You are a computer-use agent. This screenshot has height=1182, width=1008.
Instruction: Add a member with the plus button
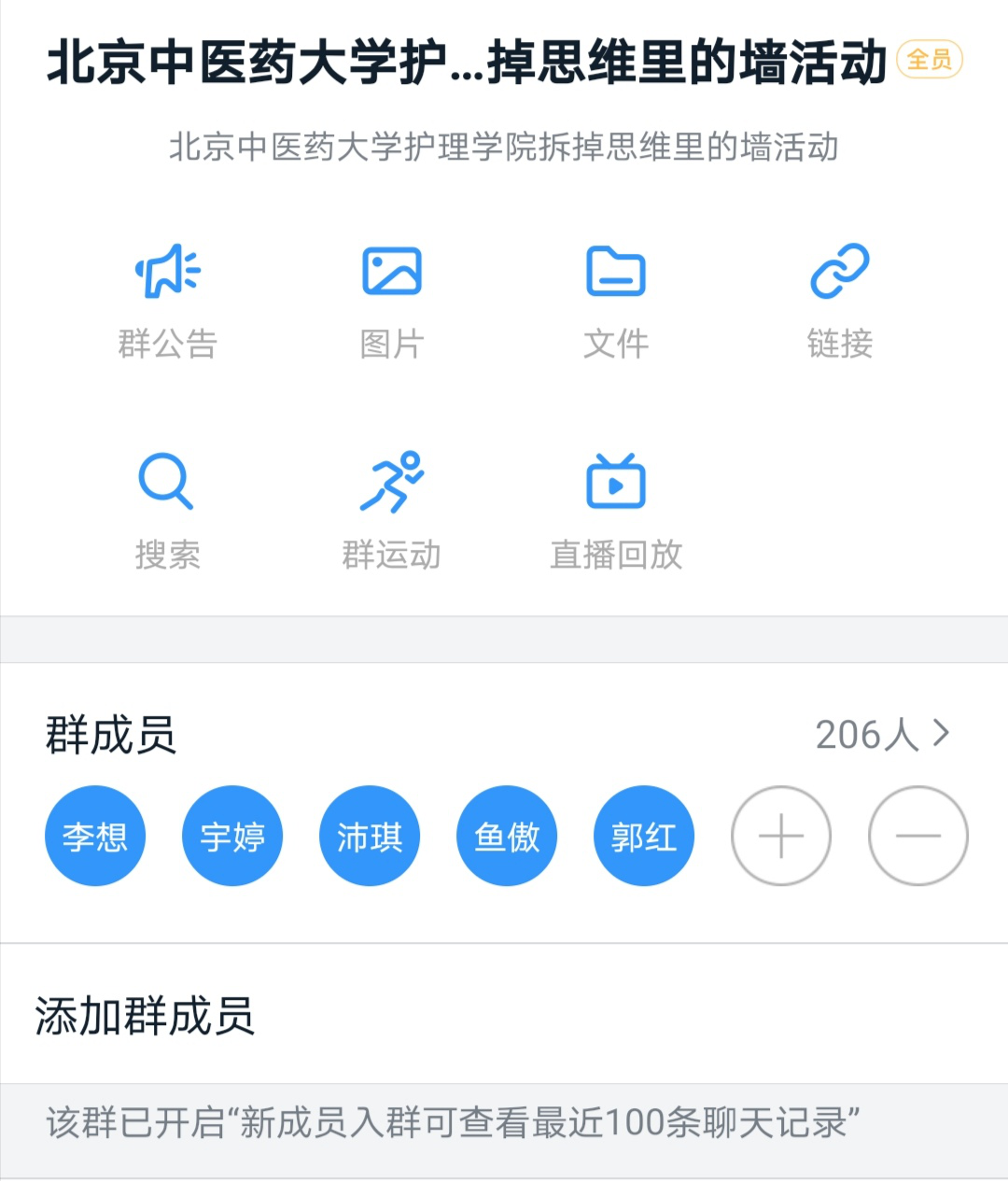[781, 836]
